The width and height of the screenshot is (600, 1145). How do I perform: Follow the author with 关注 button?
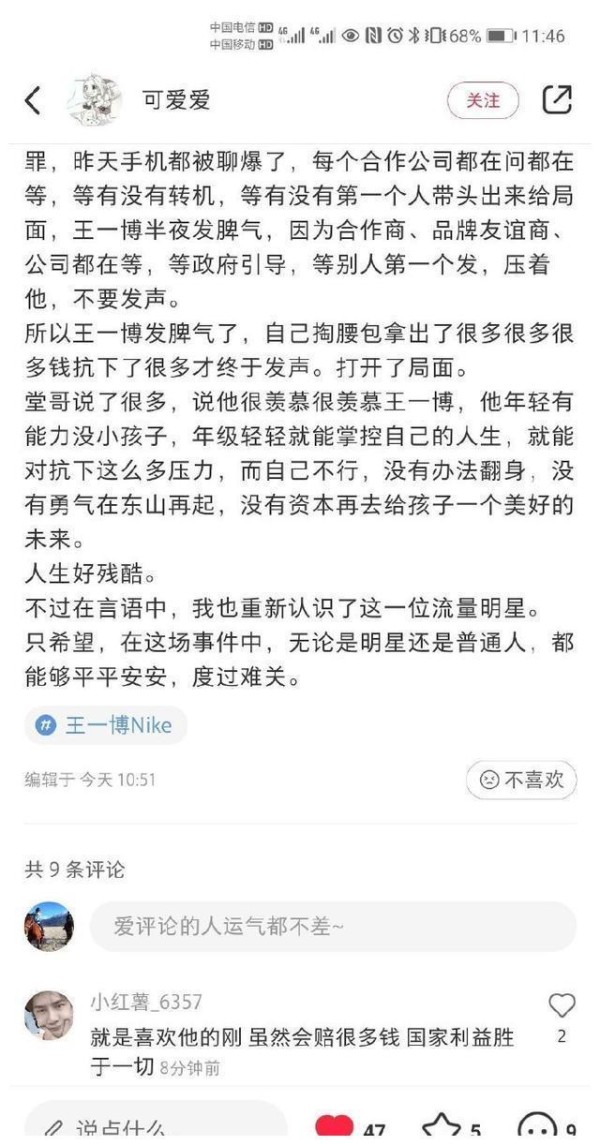point(483,100)
